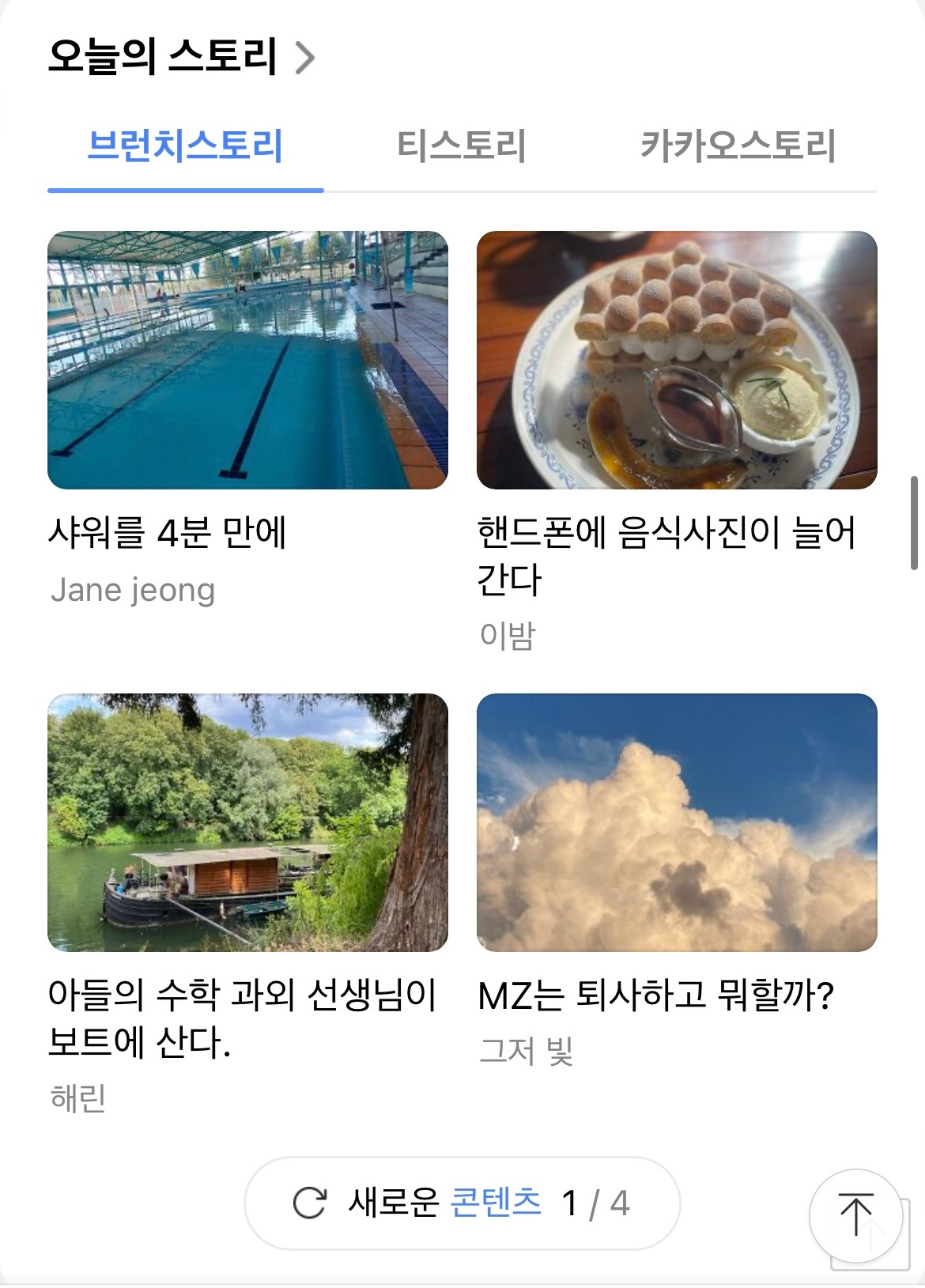925x1288 pixels.
Task: Open the 오늘의 스토리 section header
Action: click(x=181, y=57)
